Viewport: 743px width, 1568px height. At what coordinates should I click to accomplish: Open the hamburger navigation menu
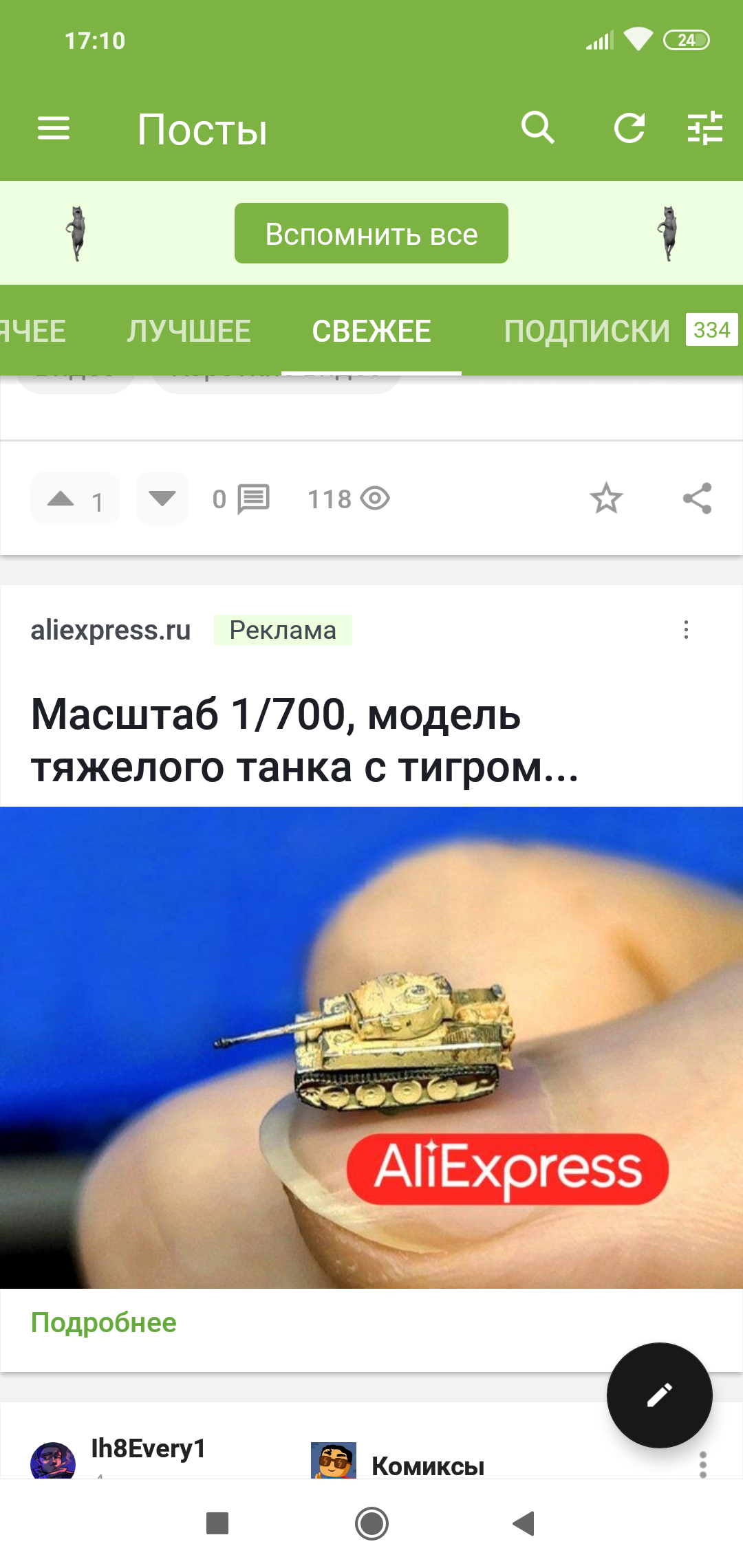tap(54, 129)
